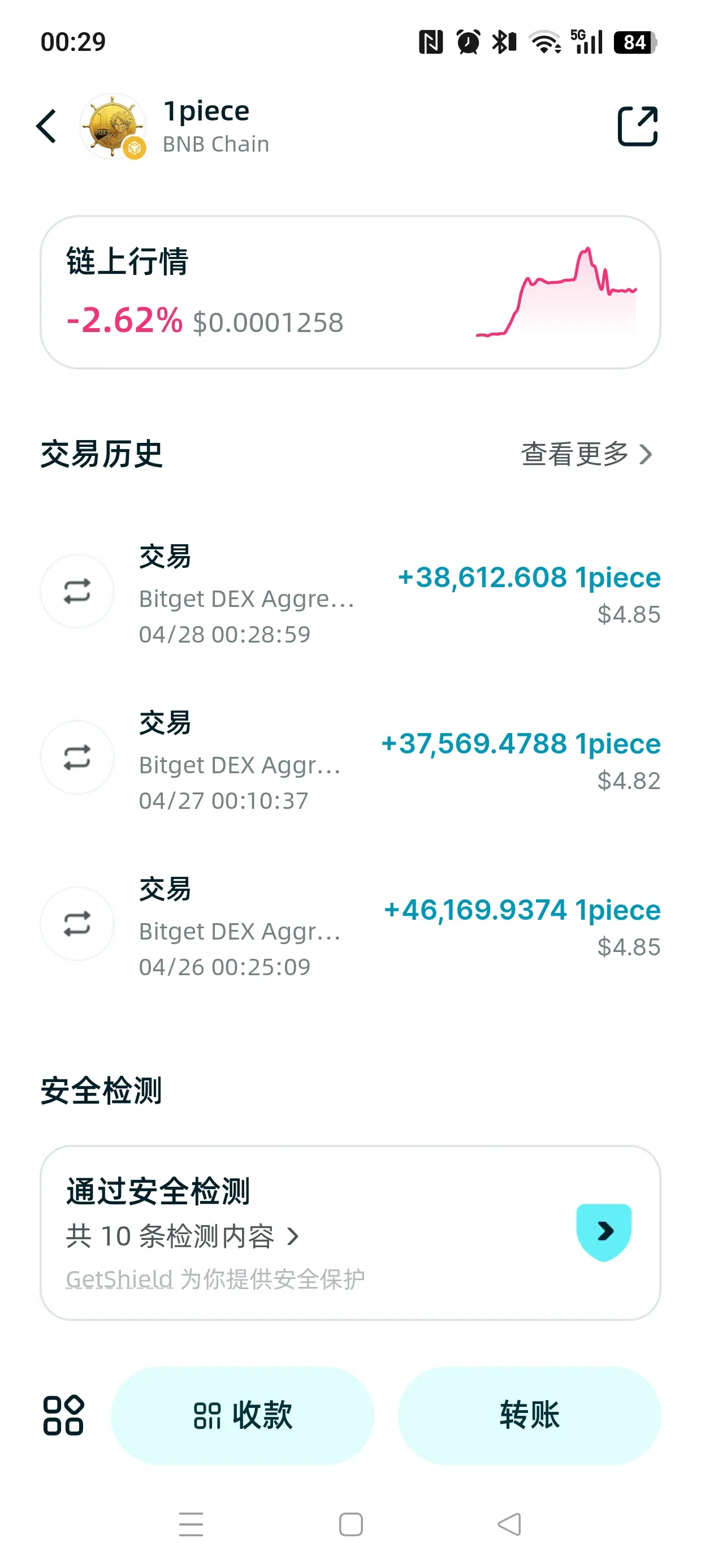This screenshot has width=701, height=1568.
Task: Tap 查看更多 to view more history
Action: pyautogui.click(x=586, y=454)
